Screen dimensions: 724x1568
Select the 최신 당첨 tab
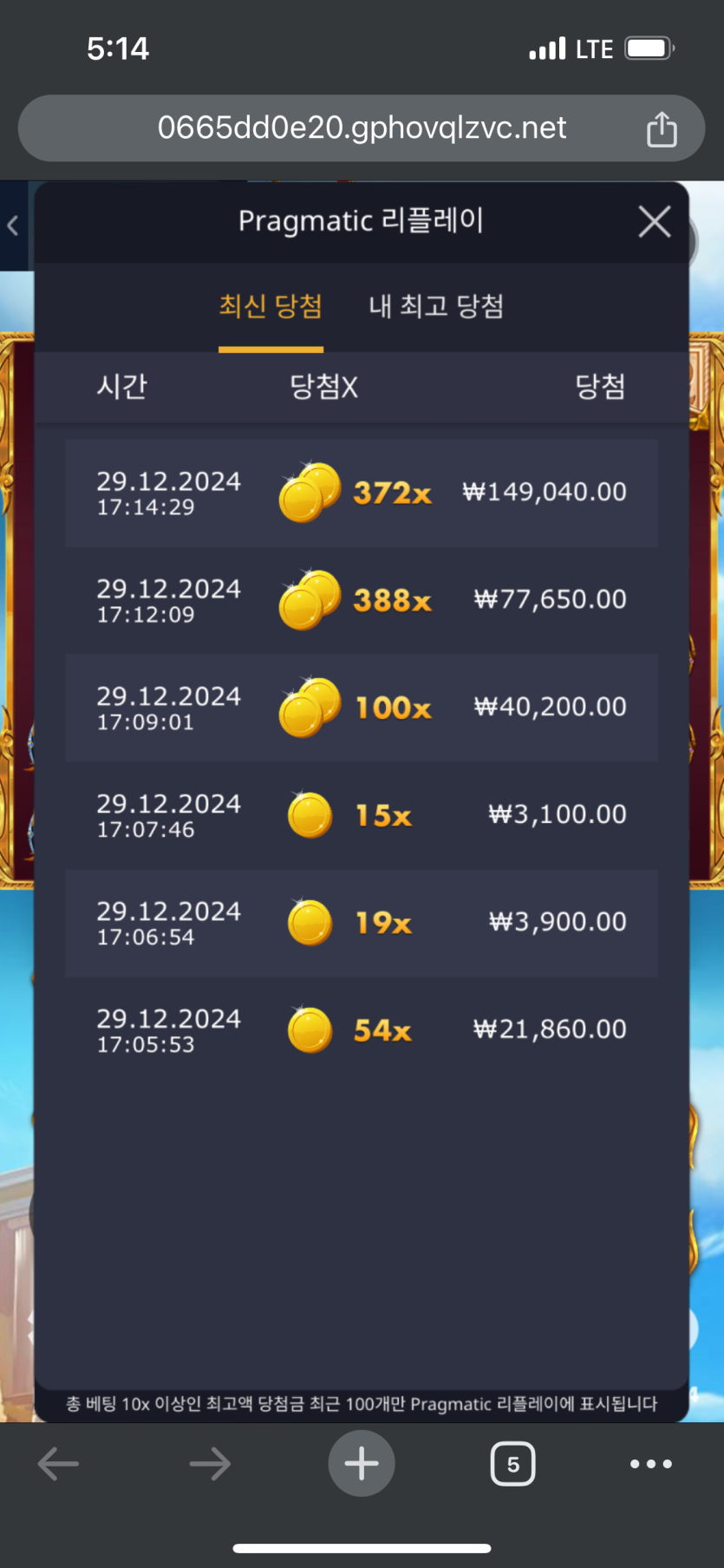271,306
